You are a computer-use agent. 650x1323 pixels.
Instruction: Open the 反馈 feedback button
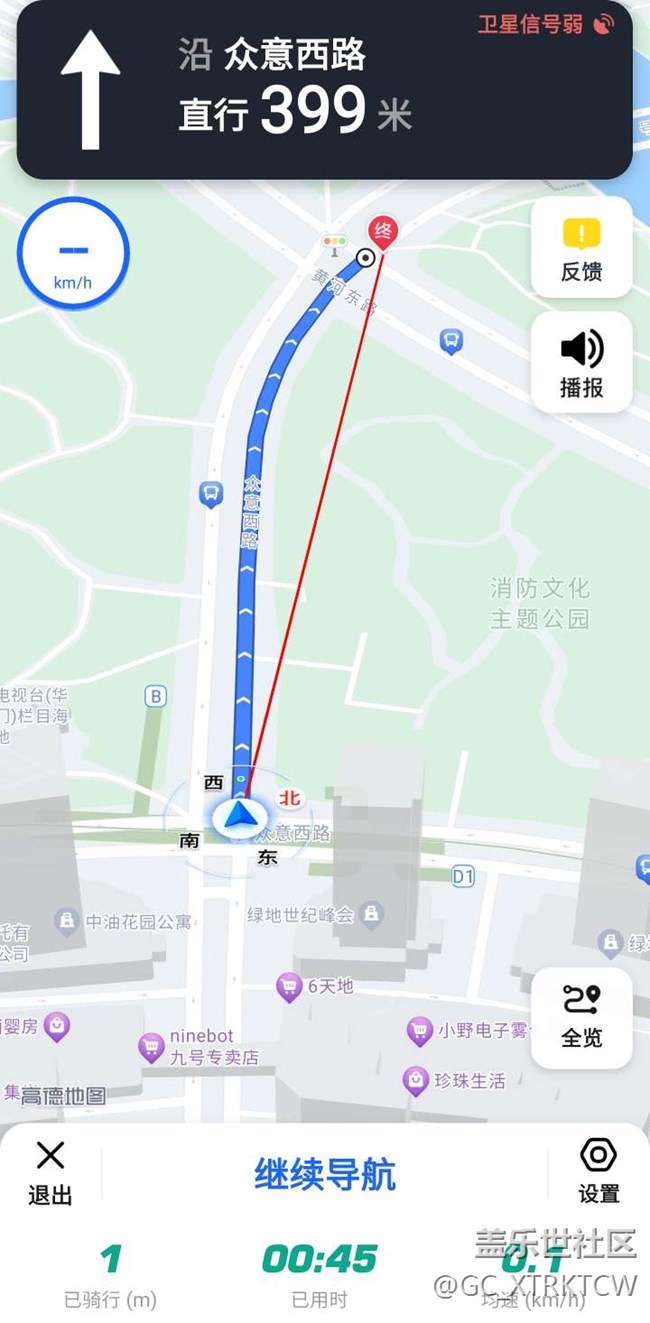tap(581, 248)
